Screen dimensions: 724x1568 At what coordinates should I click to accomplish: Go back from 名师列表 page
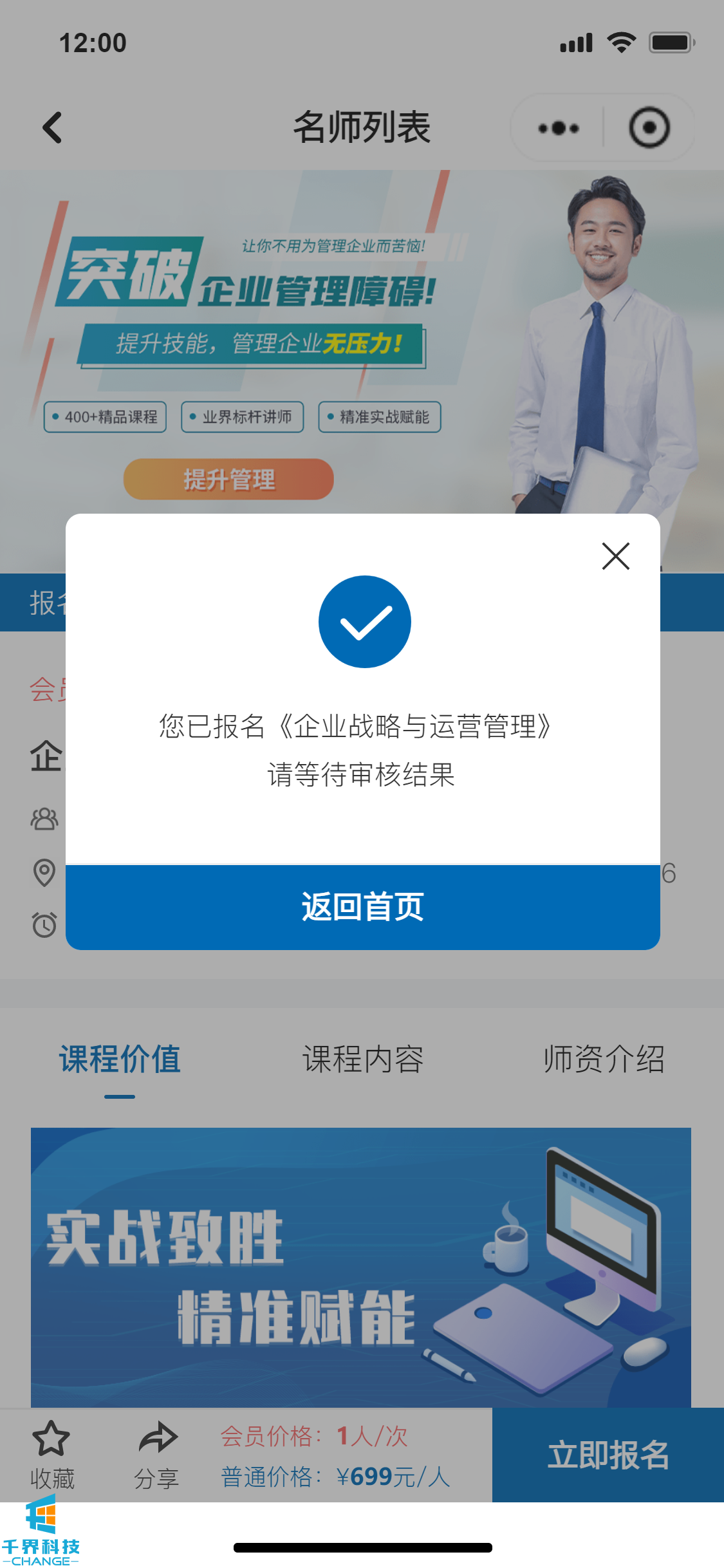[53, 127]
